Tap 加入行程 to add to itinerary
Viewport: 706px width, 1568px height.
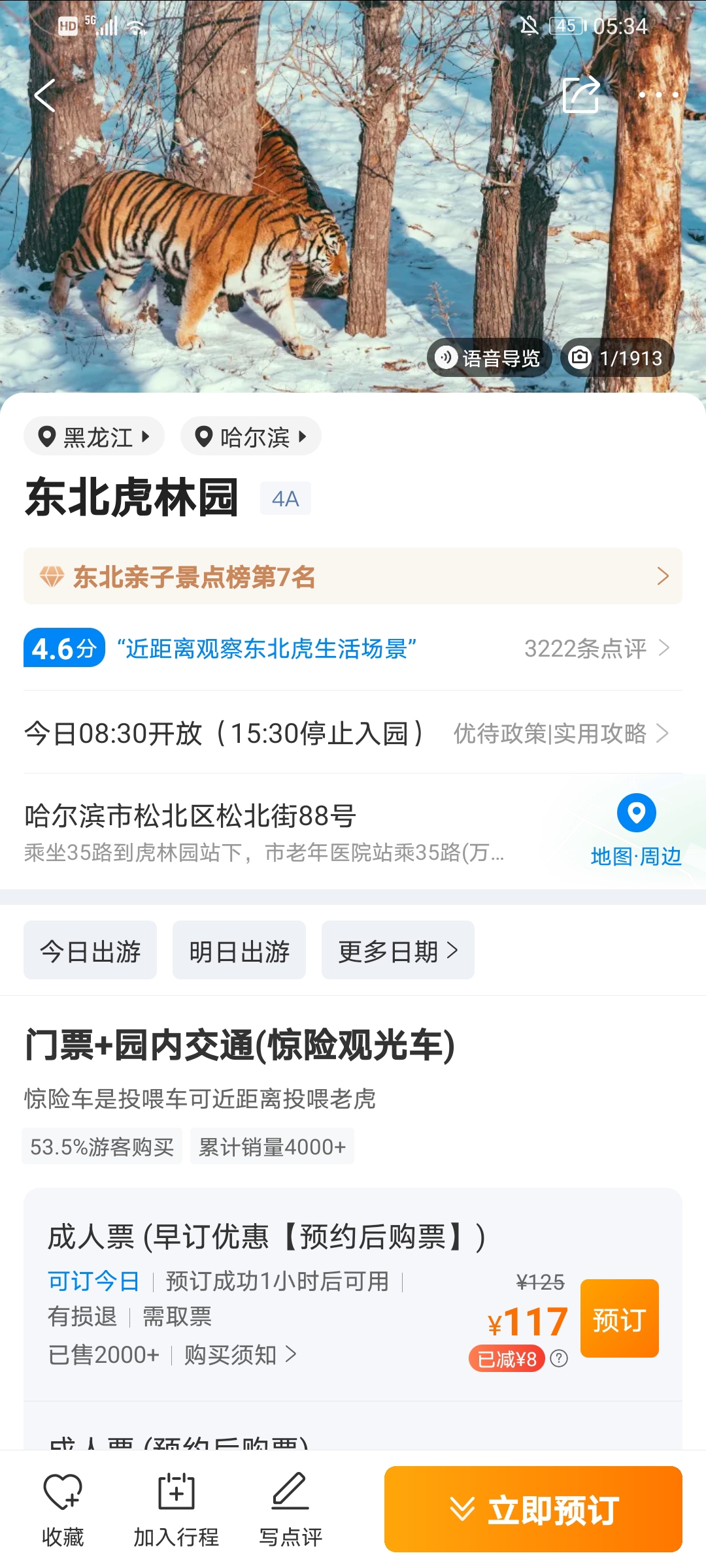tap(176, 1509)
